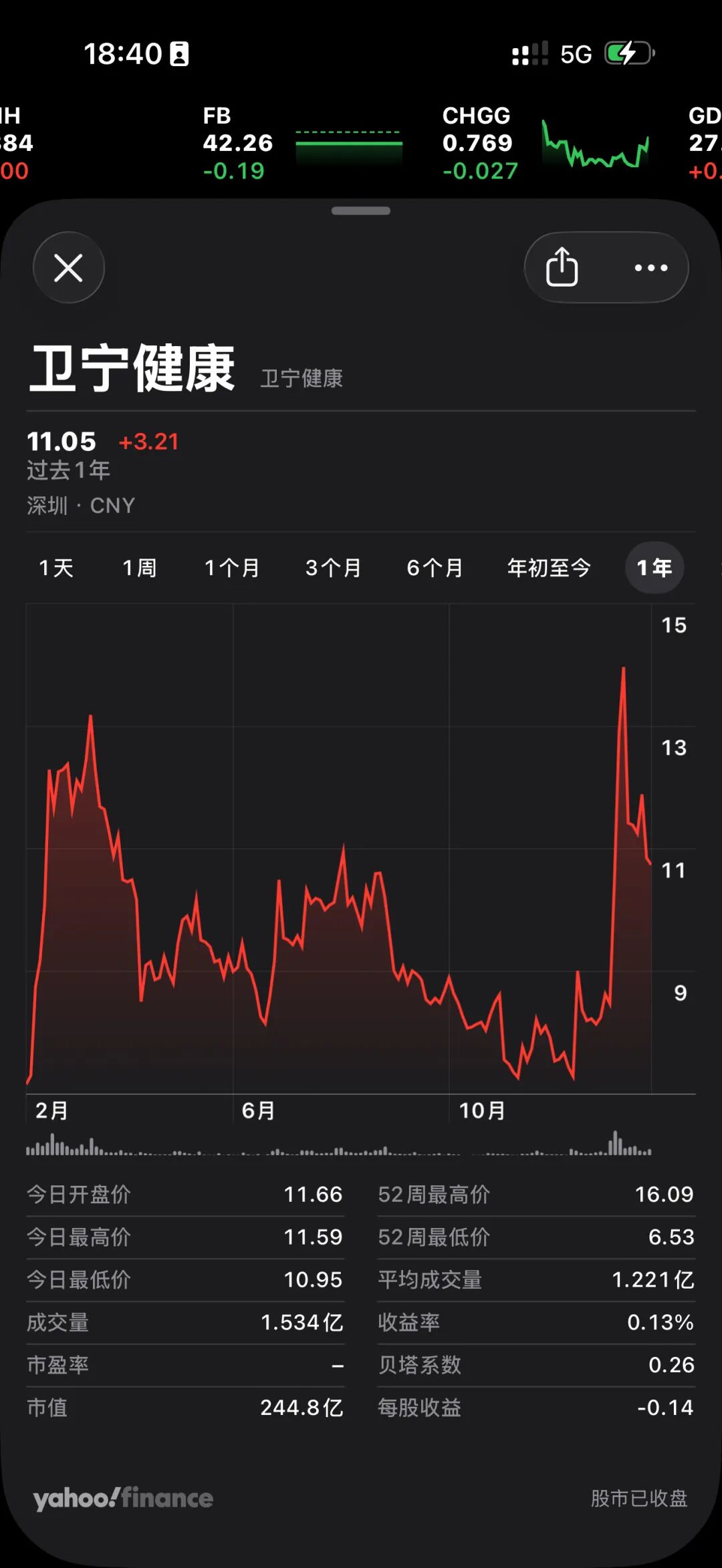Viewport: 722px width, 1568px height.
Task: Show the 1个月 chart
Action: pyautogui.click(x=231, y=568)
